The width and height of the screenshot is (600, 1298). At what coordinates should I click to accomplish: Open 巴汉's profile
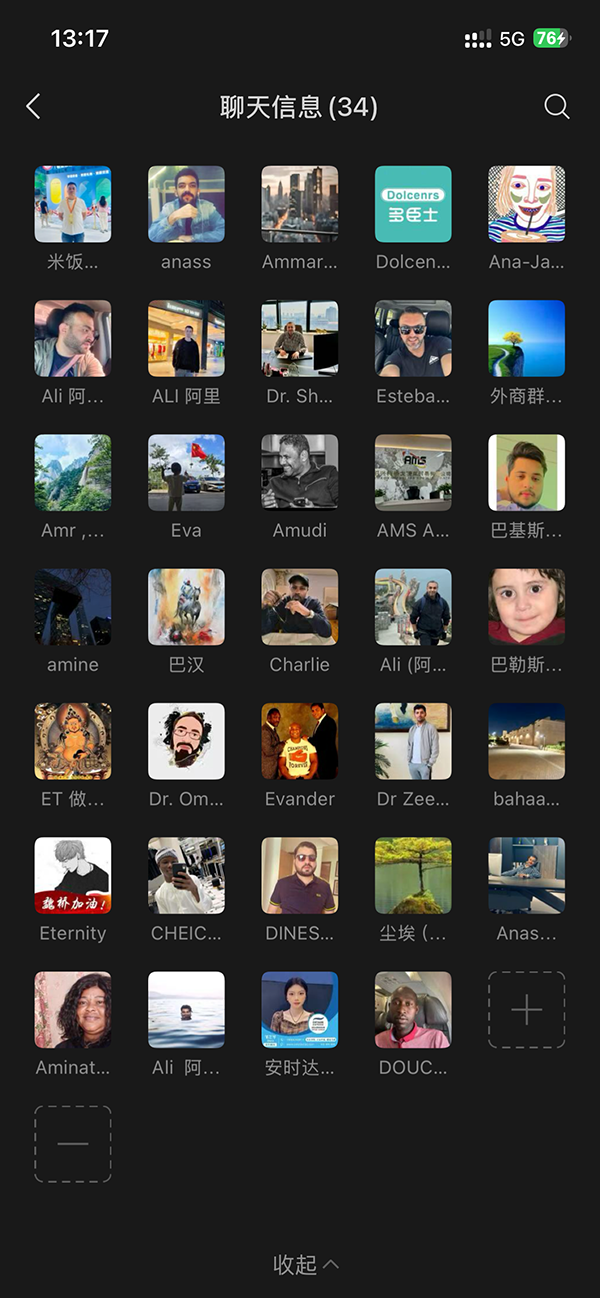pyautogui.click(x=186, y=607)
